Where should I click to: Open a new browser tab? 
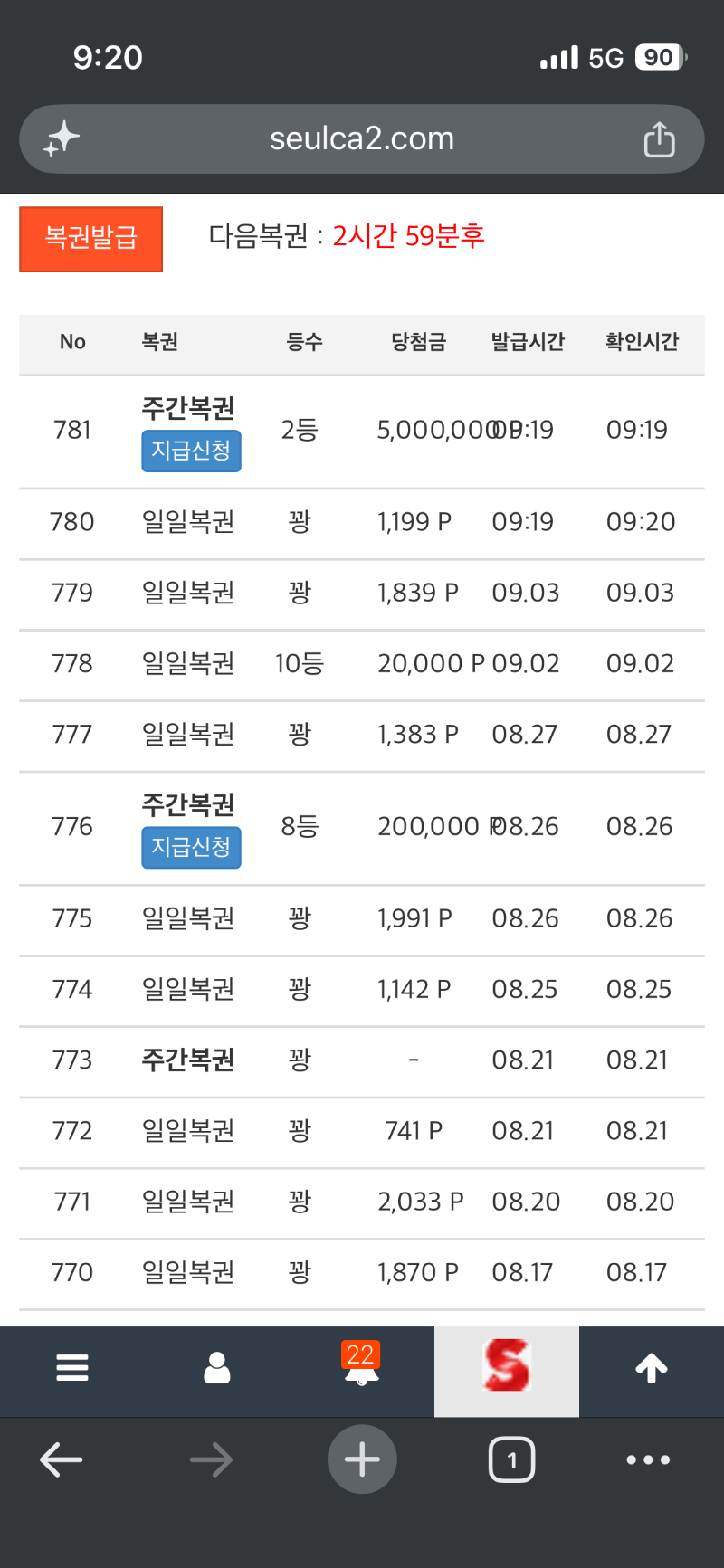[x=362, y=1459]
